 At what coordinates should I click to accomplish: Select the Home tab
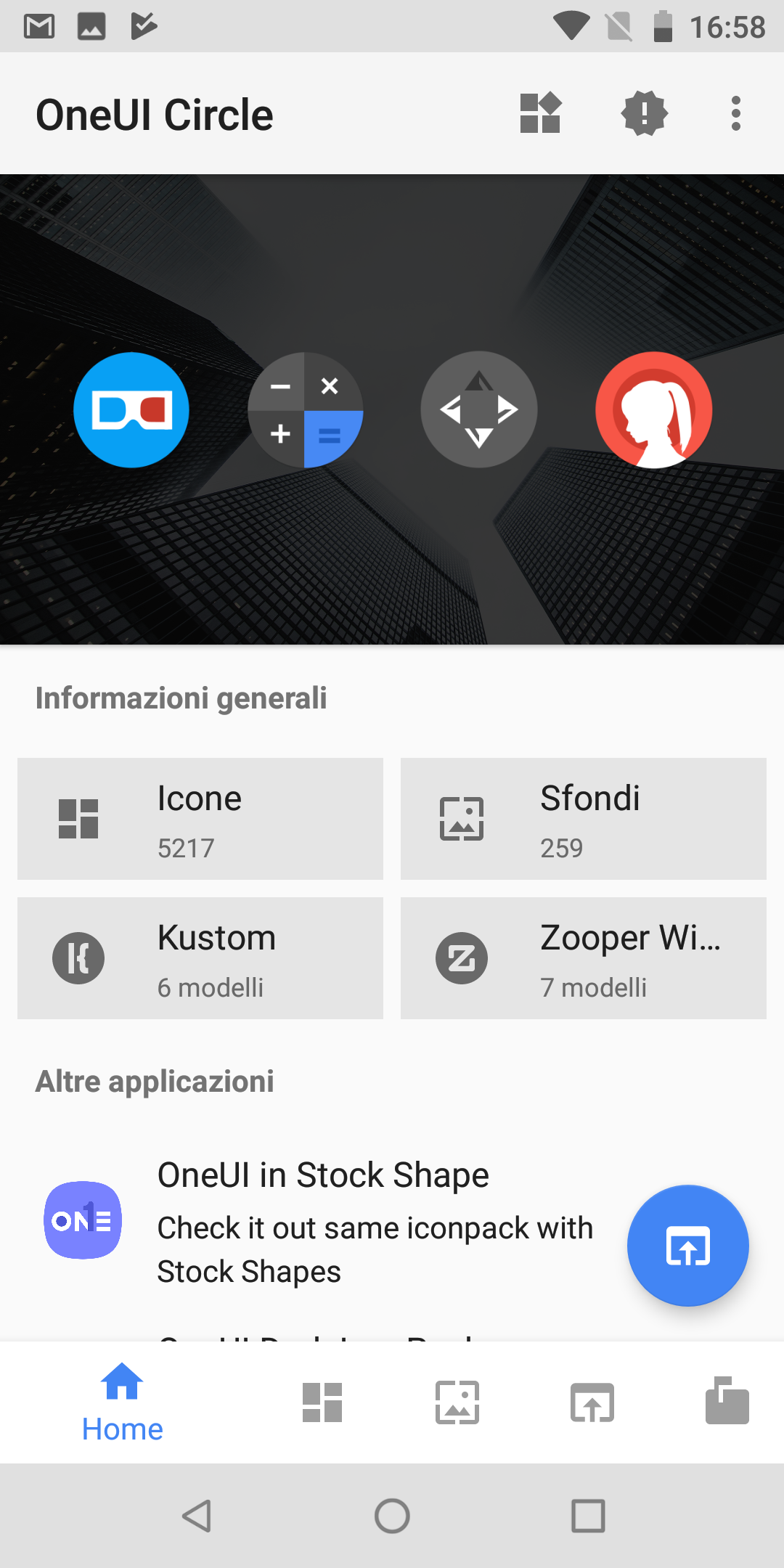pos(122,1402)
